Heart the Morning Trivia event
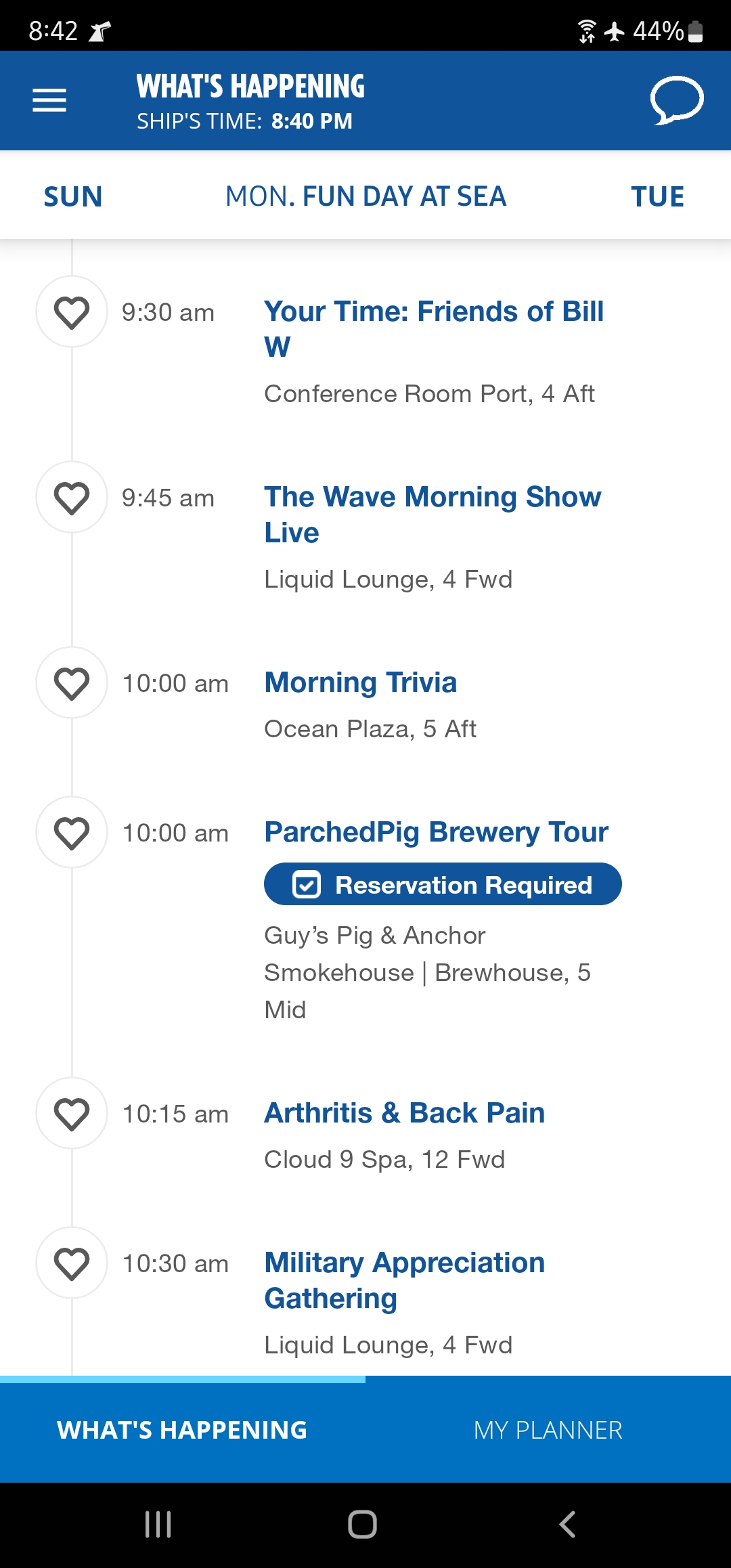 tap(72, 683)
